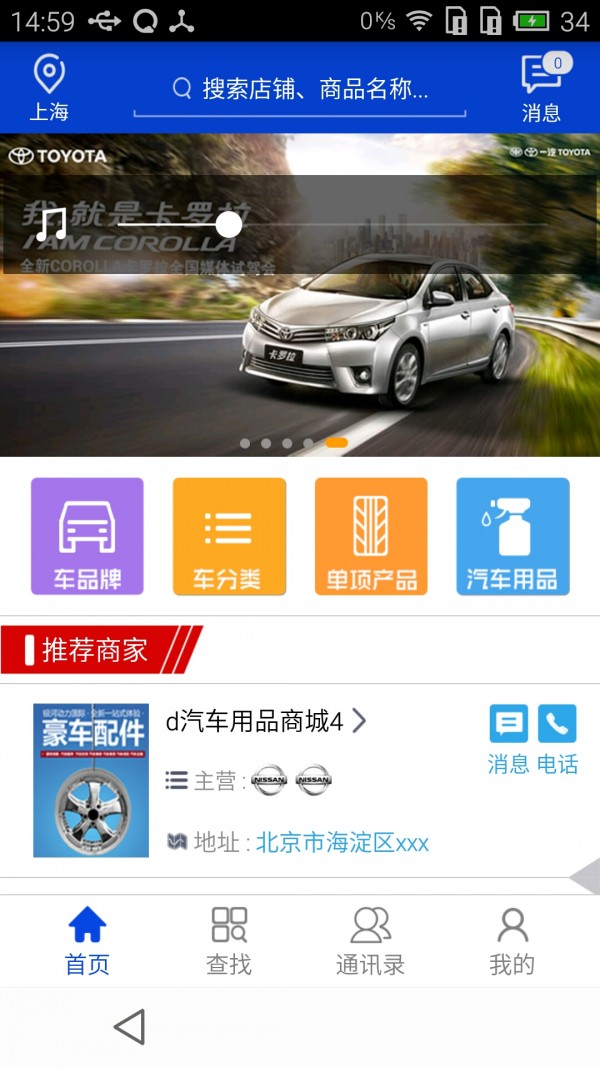Open the 汽车用品 car supplies section

(x=512, y=536)
